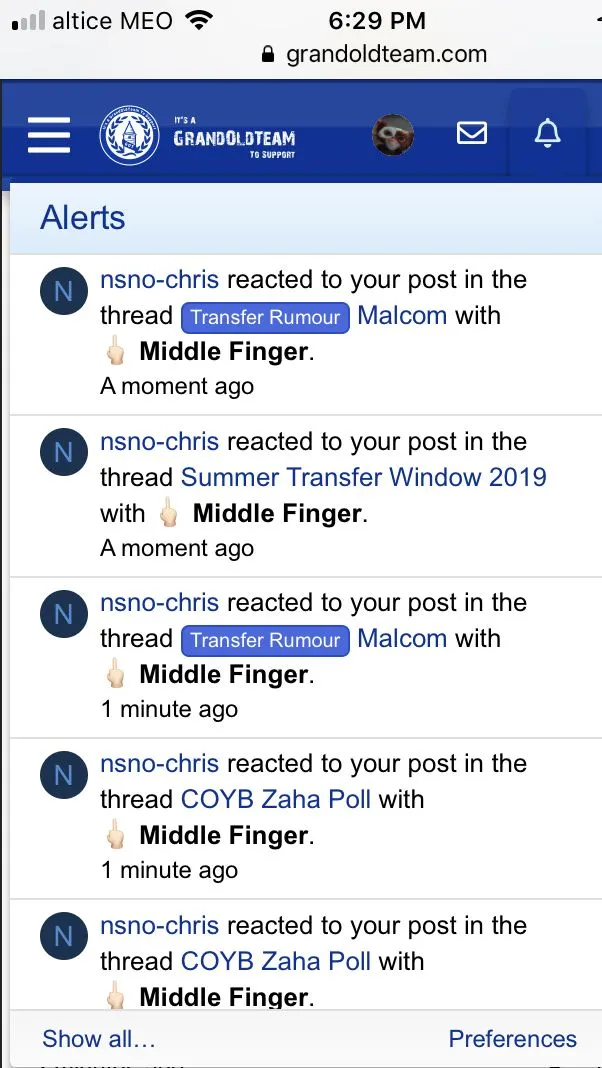This screenshot has height=1068, width=602.
Task: Tap the grandoldteam.com address bar
Action: coord(375,54)
